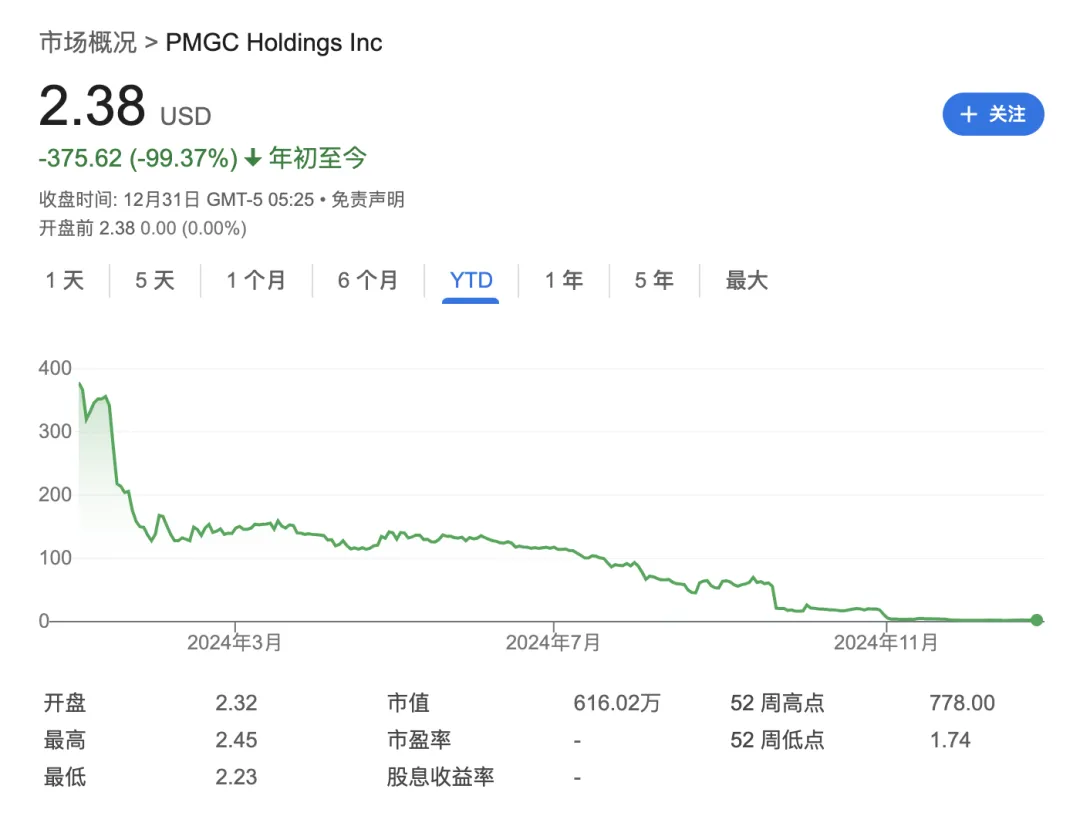
Task: Select the 5 天 time range
Action: (x=155, y=281)
